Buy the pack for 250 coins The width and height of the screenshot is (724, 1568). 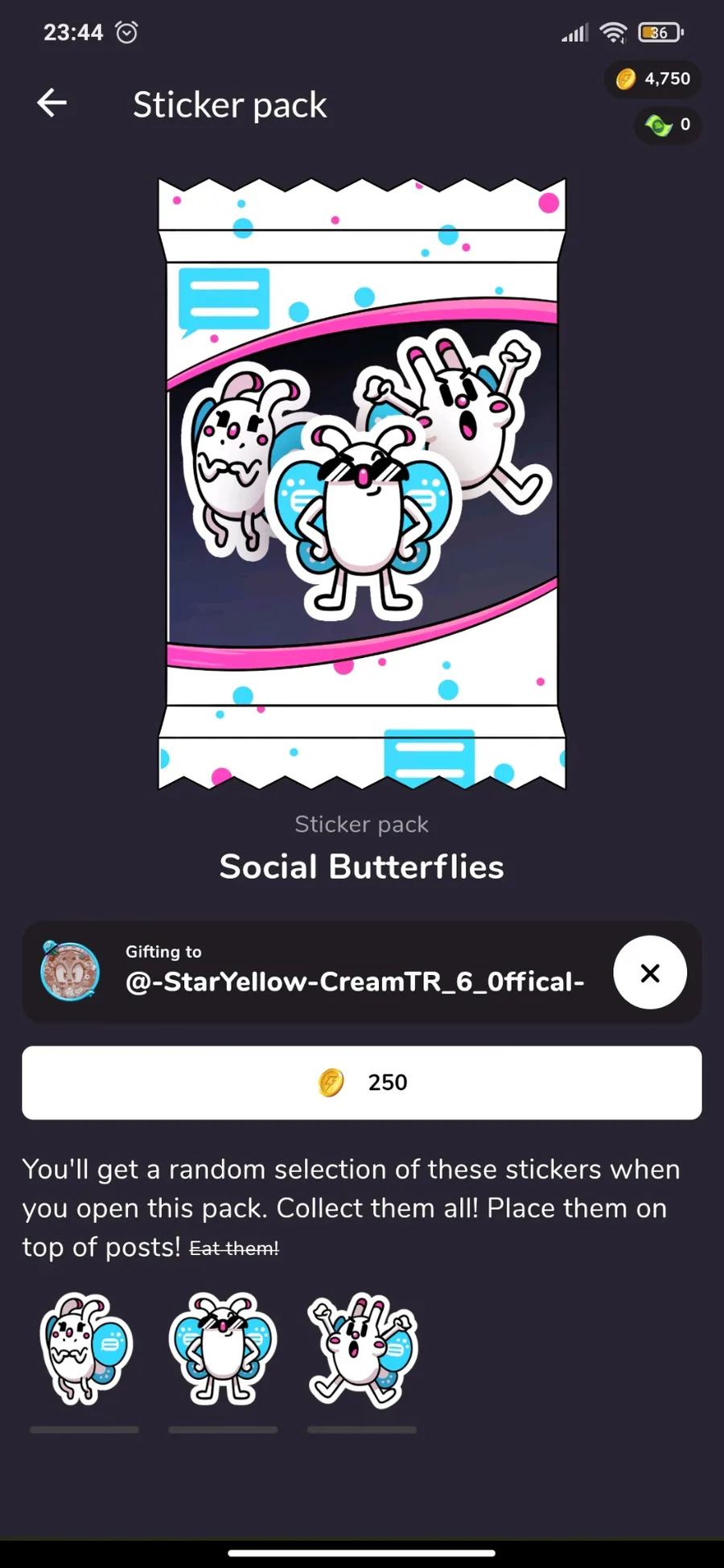(362, 1082)
